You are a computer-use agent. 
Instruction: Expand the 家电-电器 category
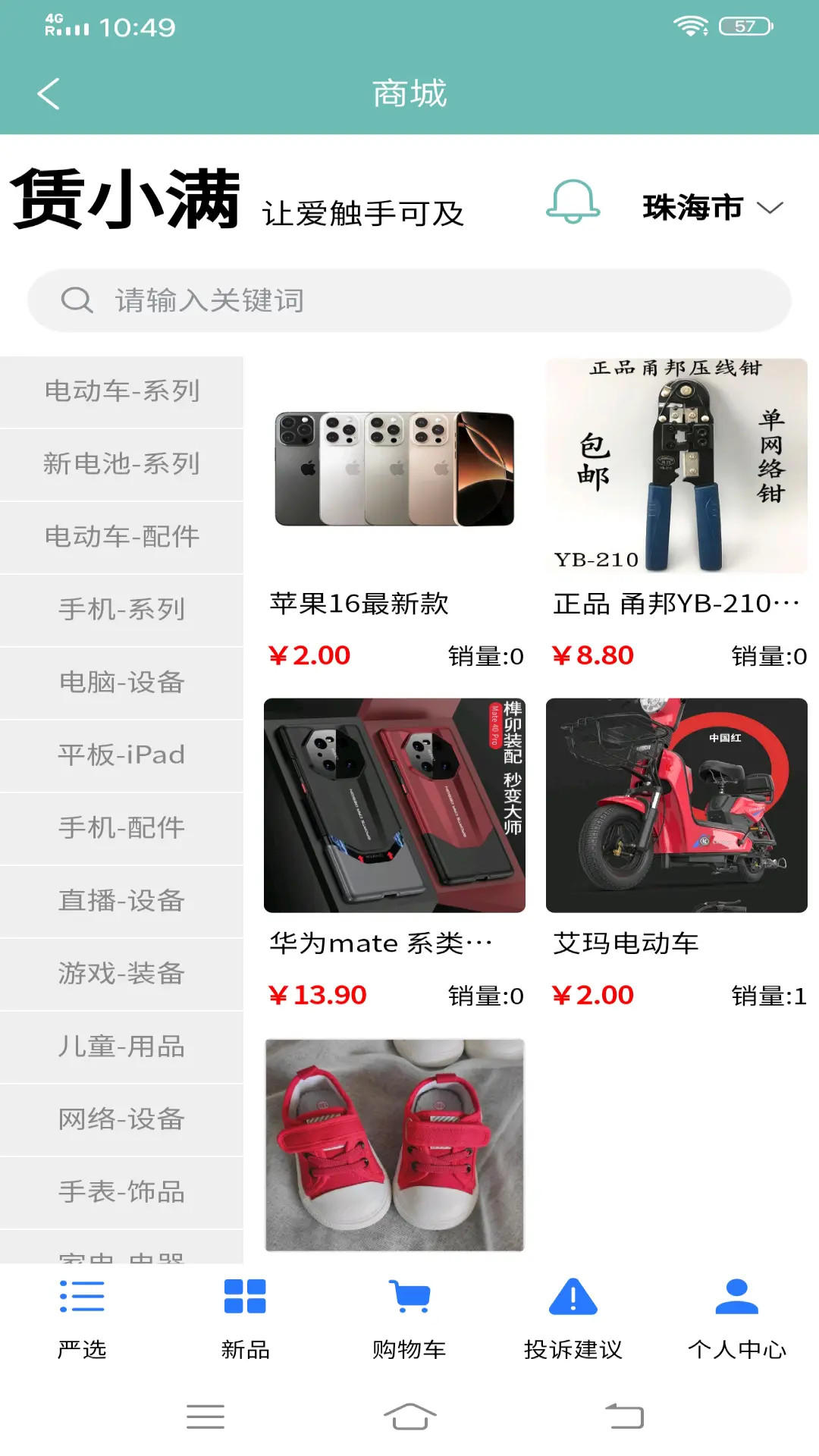[x=121, y=1255]
